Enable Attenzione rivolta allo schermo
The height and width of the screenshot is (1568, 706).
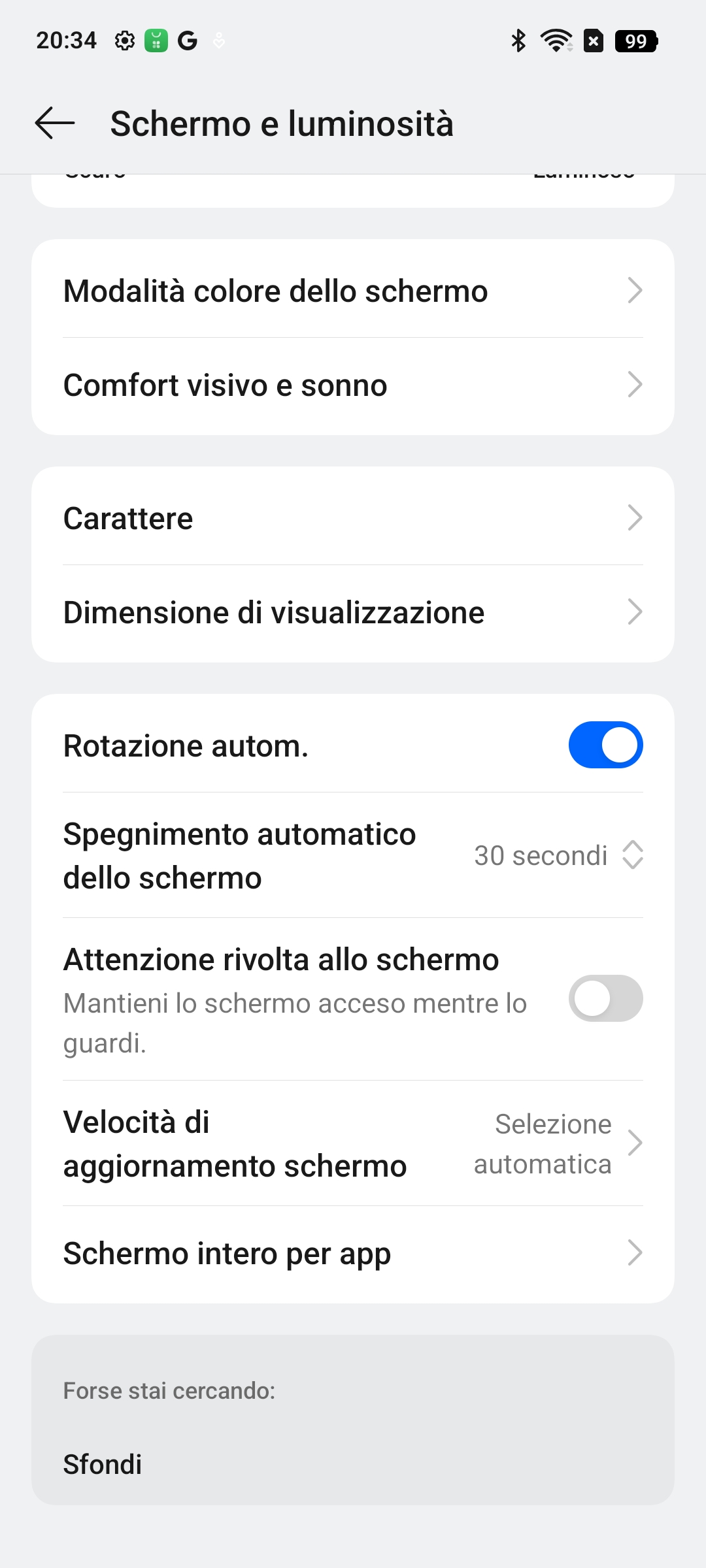pyautogui.click(x=605, y=998)
